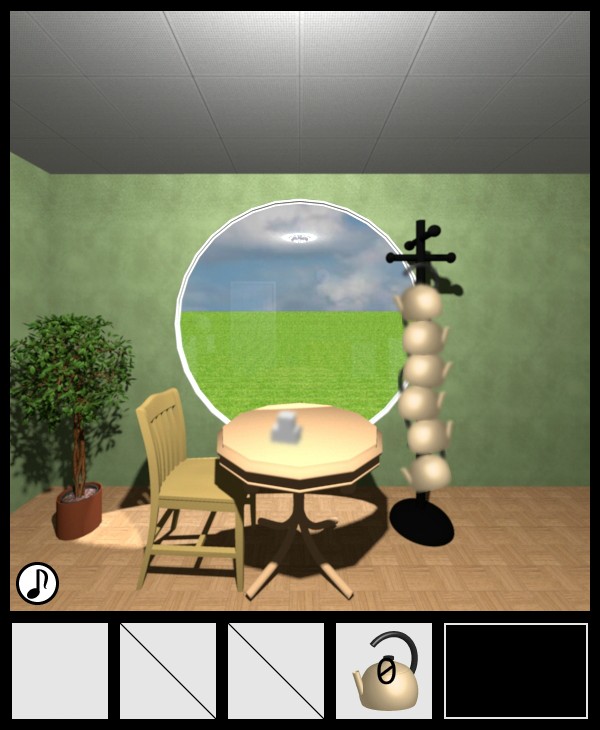Select the kettle in the inventory
600x730 pixels.
tap(384, 671)
